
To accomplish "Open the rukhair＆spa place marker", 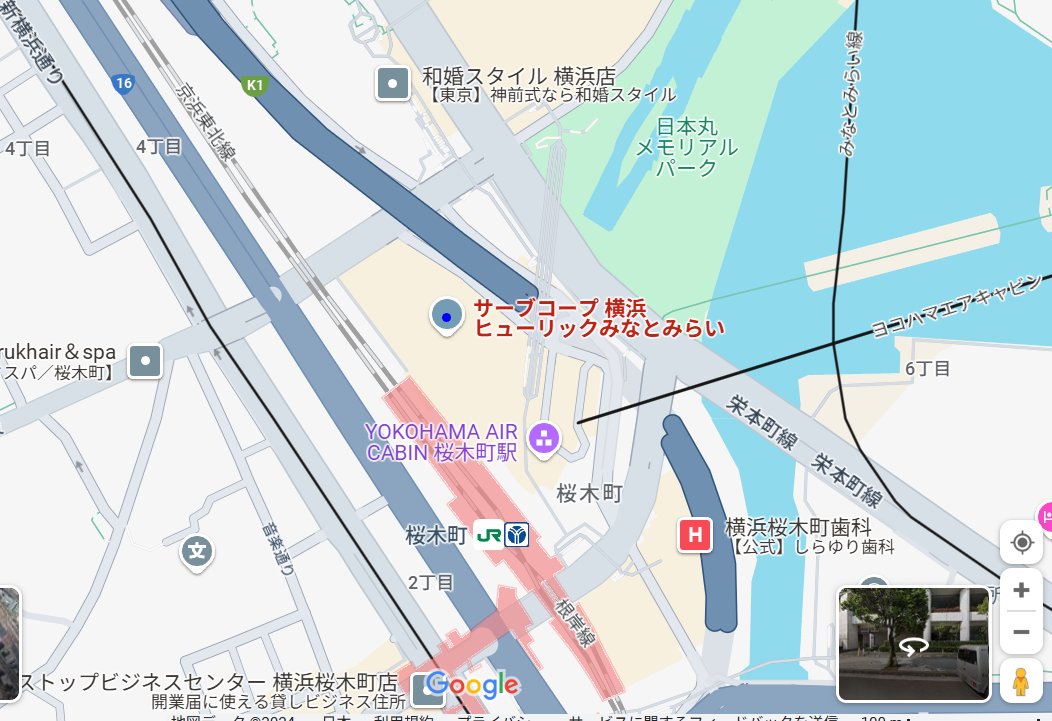I will pos(146,361).
